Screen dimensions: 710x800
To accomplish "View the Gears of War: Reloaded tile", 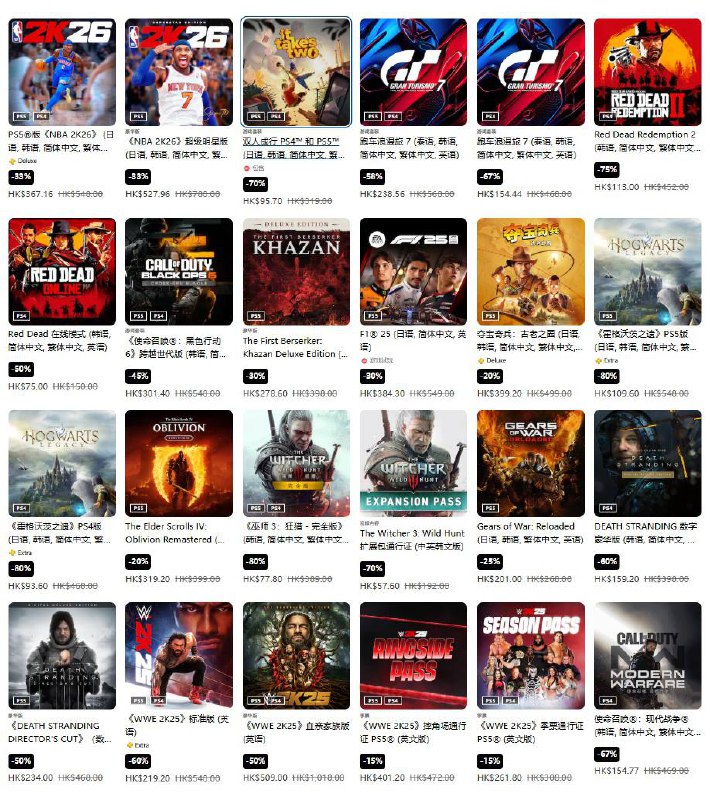I will (x=530, y=463).
